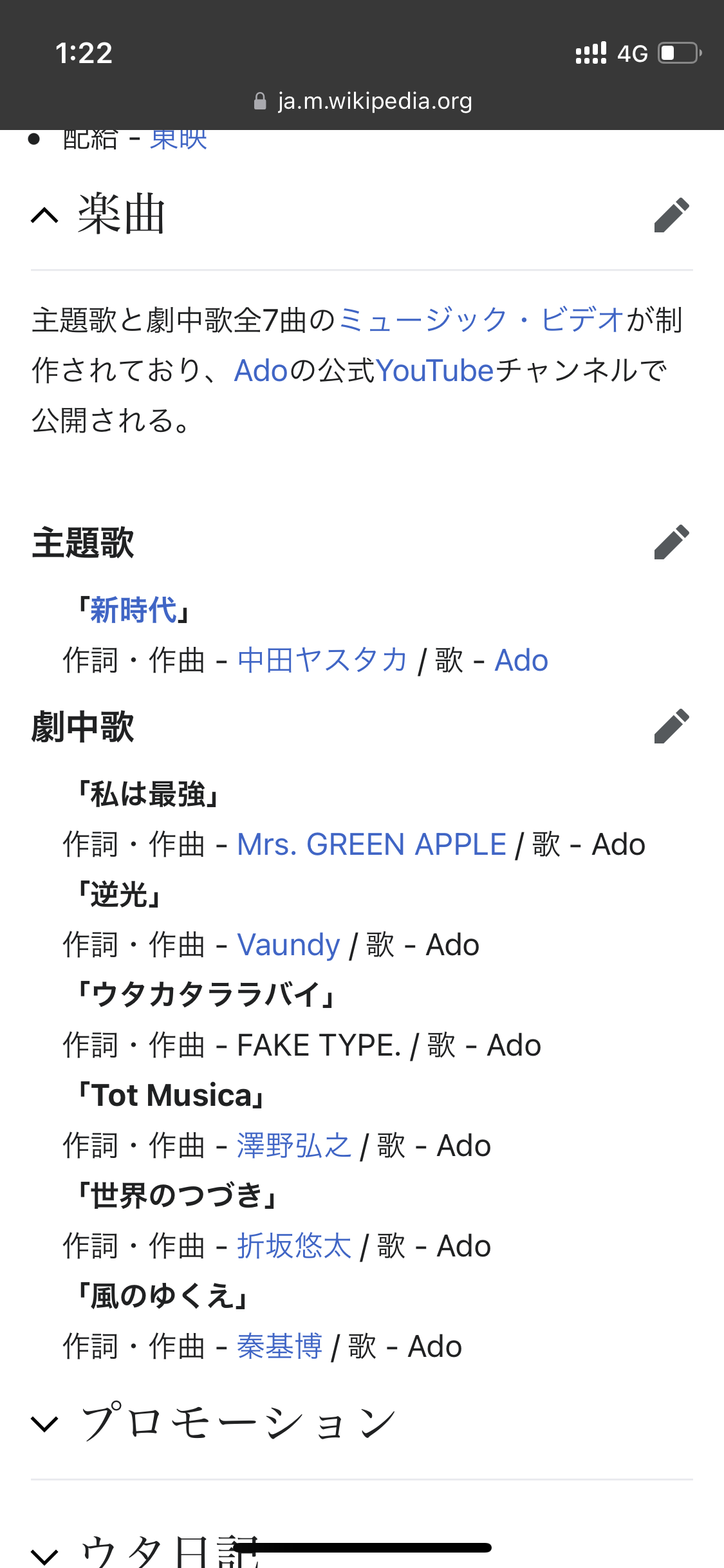The height and width of the screenshot is (1568, 724).
Task: Tap the ja.m.wikipedia.org address bar
Action: pyautogui.click(x=363, y=101)
